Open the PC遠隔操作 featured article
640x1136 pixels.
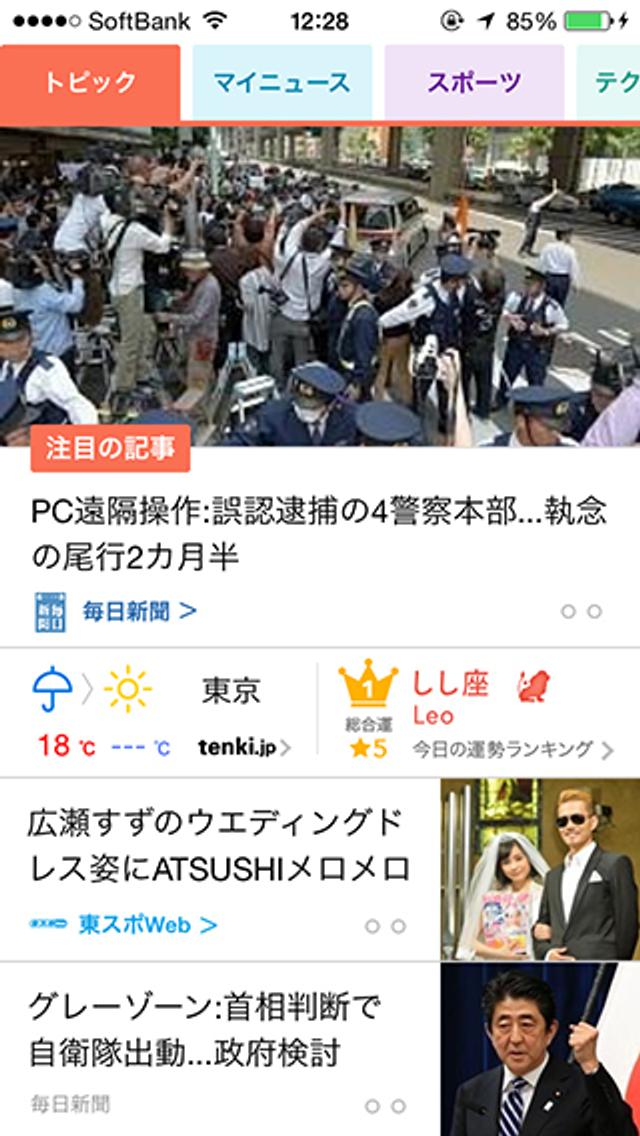[x=318, y=534]
